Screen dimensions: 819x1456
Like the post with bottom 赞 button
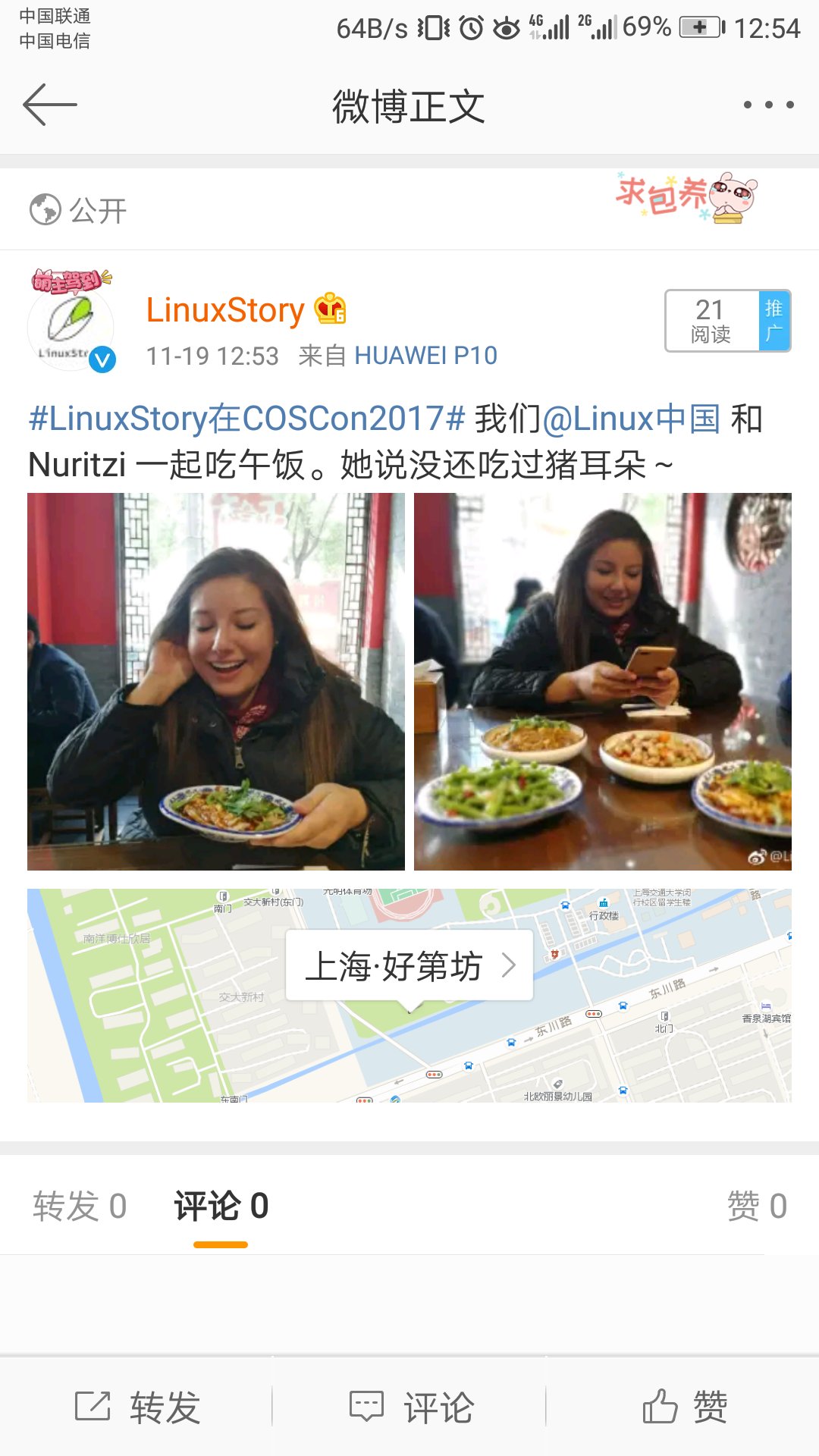pos(684,1407)
